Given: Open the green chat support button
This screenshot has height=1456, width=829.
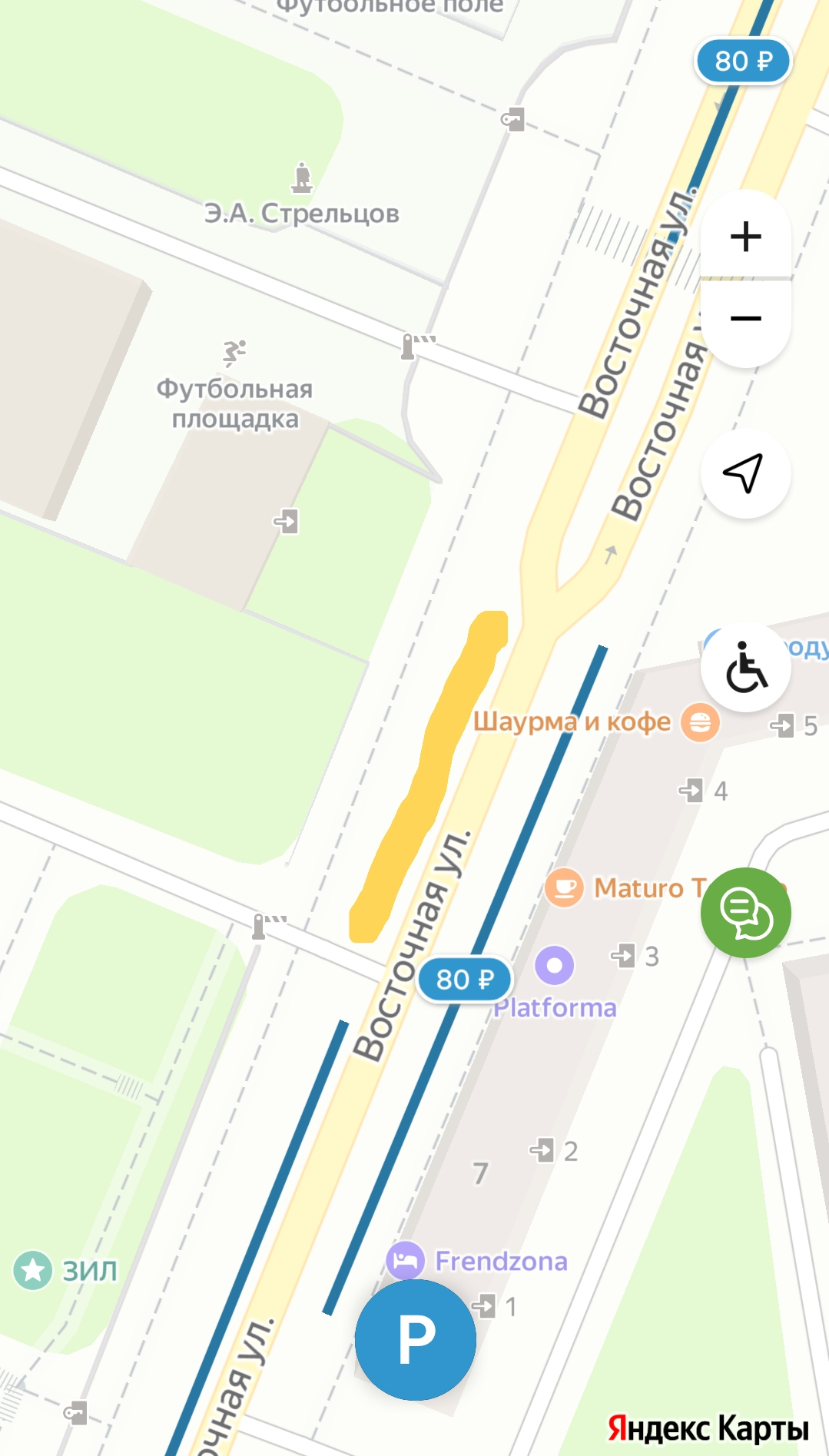Looking at the screenshot, I should pos(745,912).
